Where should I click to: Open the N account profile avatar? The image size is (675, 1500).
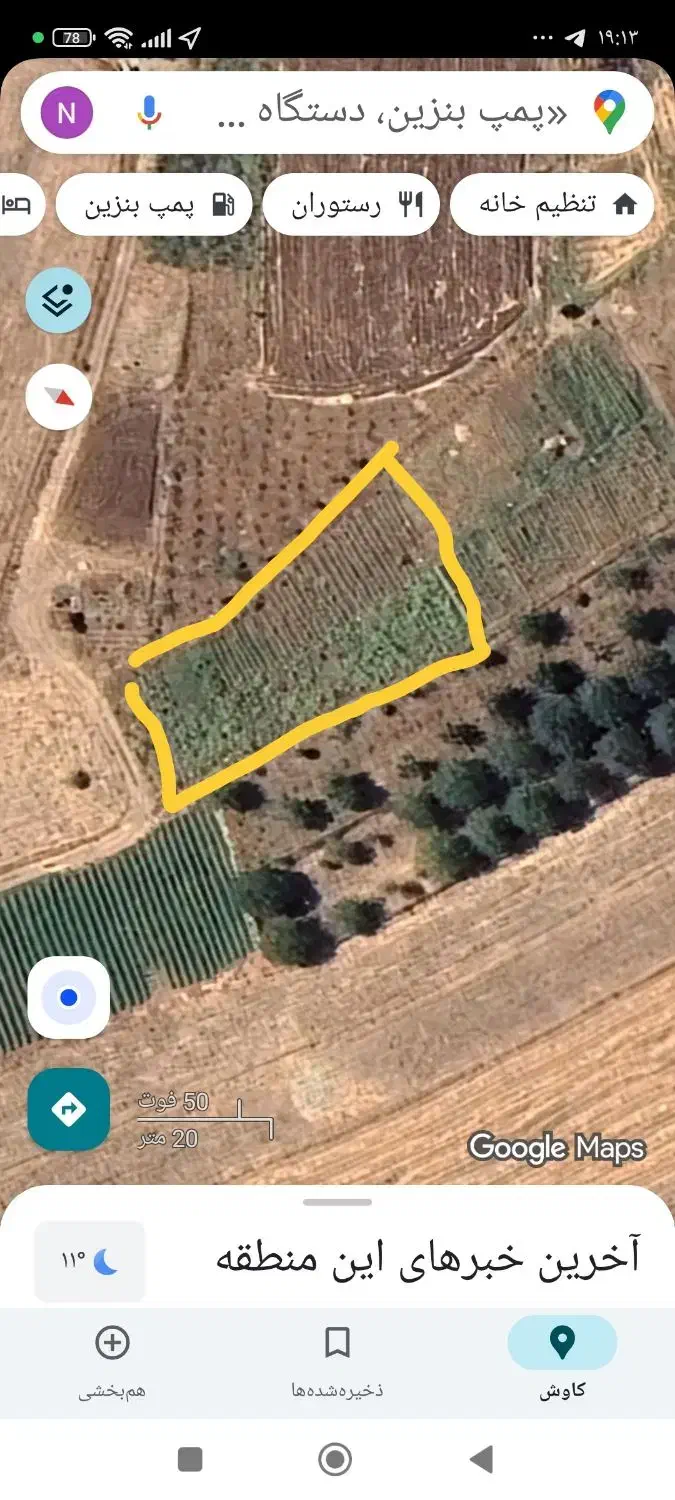coord(67,113)
